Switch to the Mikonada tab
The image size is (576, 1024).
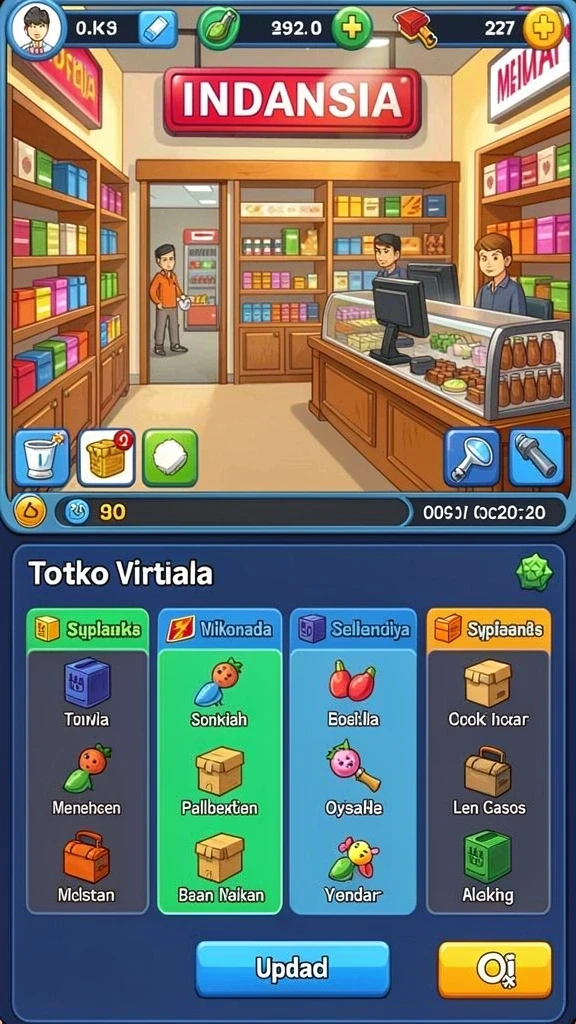point(220,629)
